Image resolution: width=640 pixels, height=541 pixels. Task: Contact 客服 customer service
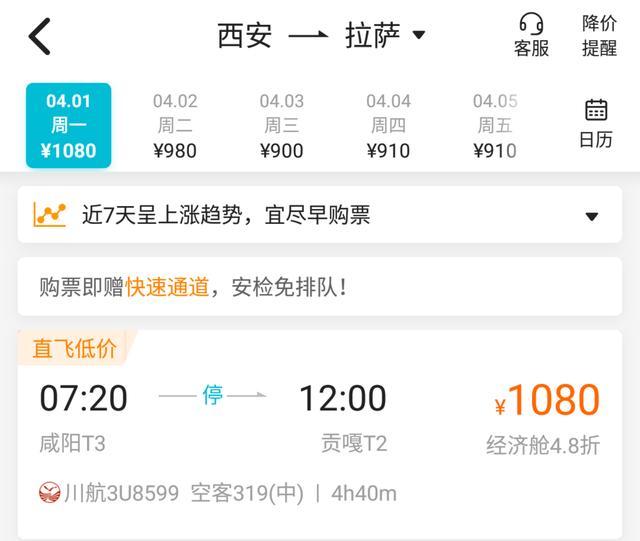pos(531,36)
